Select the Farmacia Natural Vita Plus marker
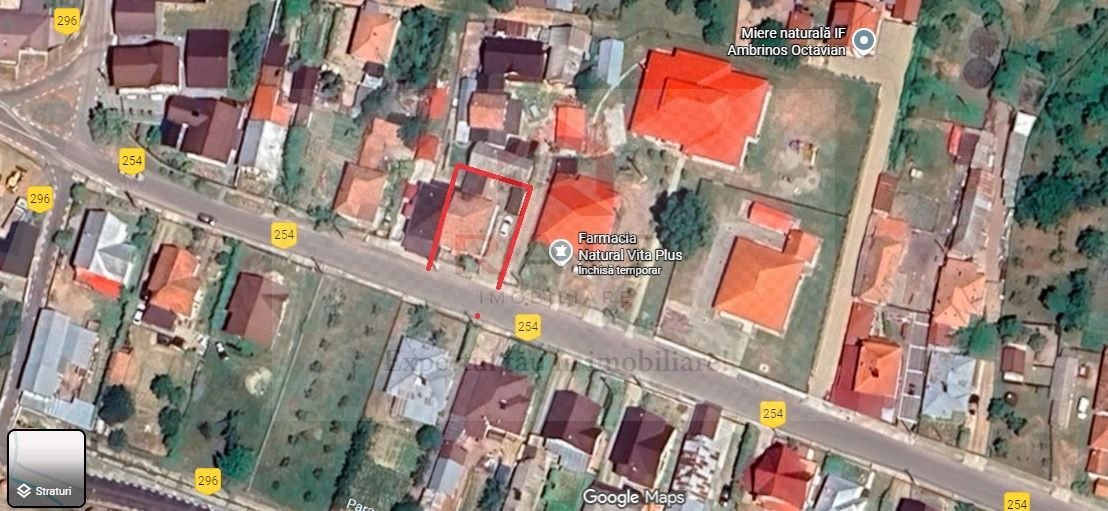 562,248
